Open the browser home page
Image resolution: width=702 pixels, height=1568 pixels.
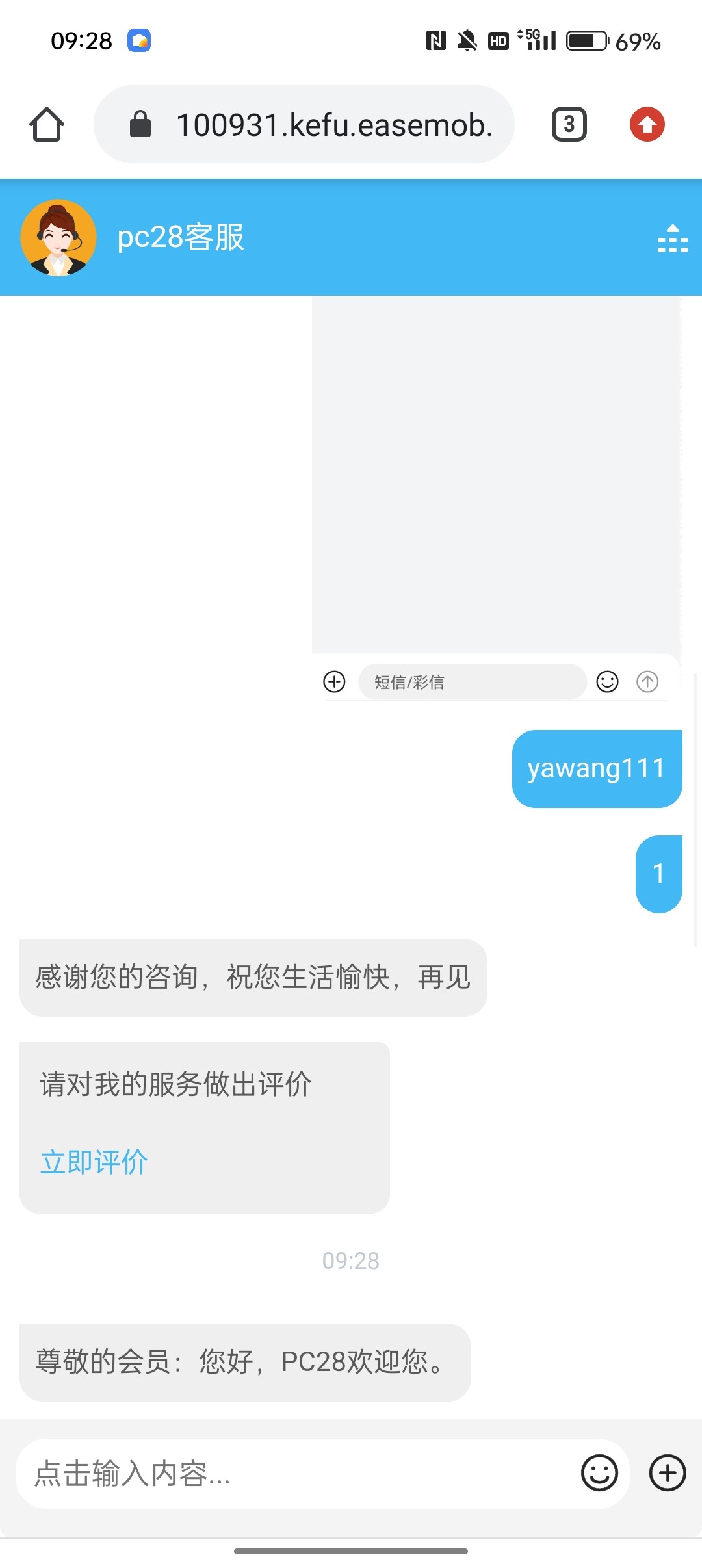tap(47, 124)
